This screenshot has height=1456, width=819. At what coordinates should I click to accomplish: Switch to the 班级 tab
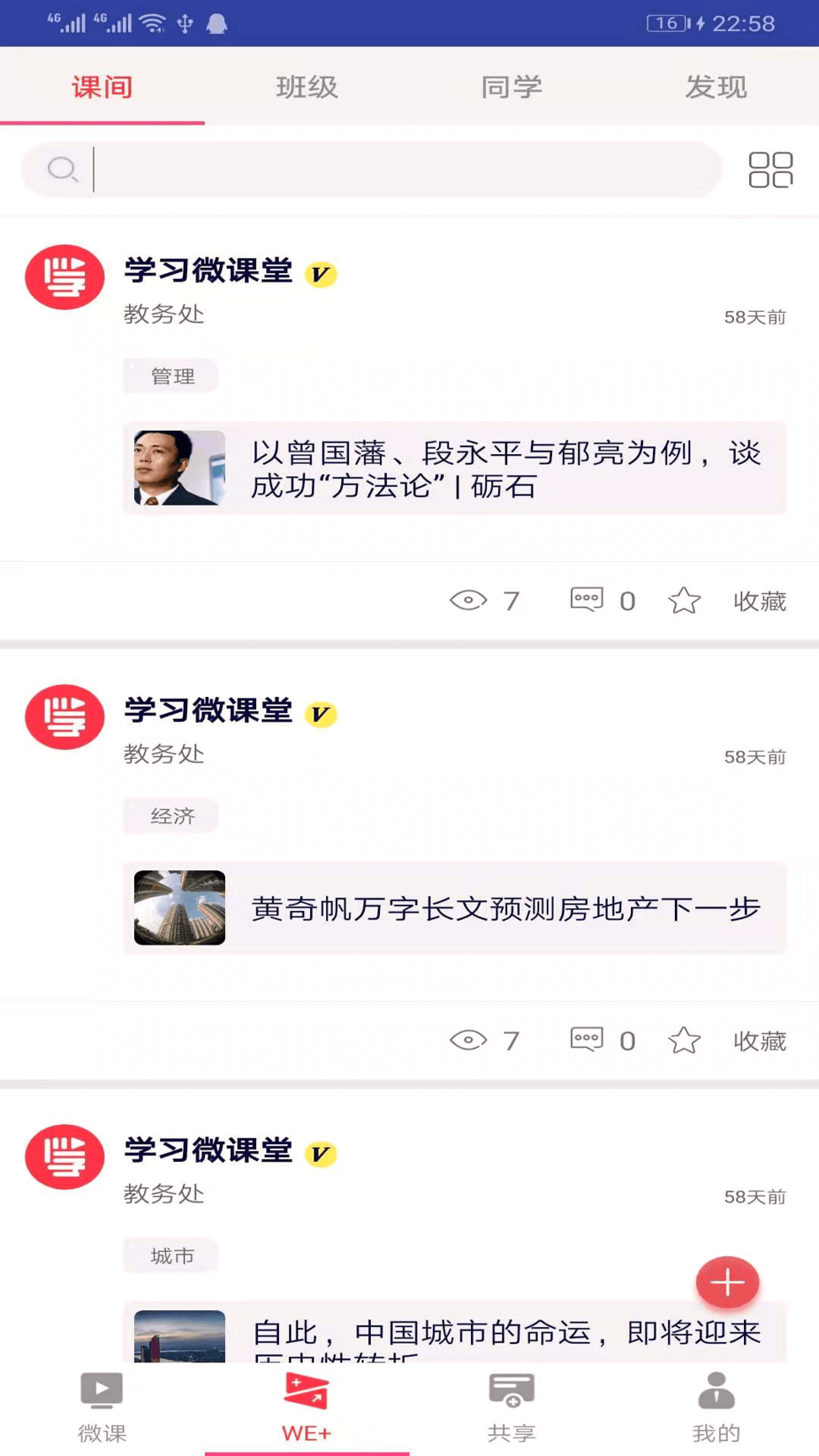(x=307, y=87)
